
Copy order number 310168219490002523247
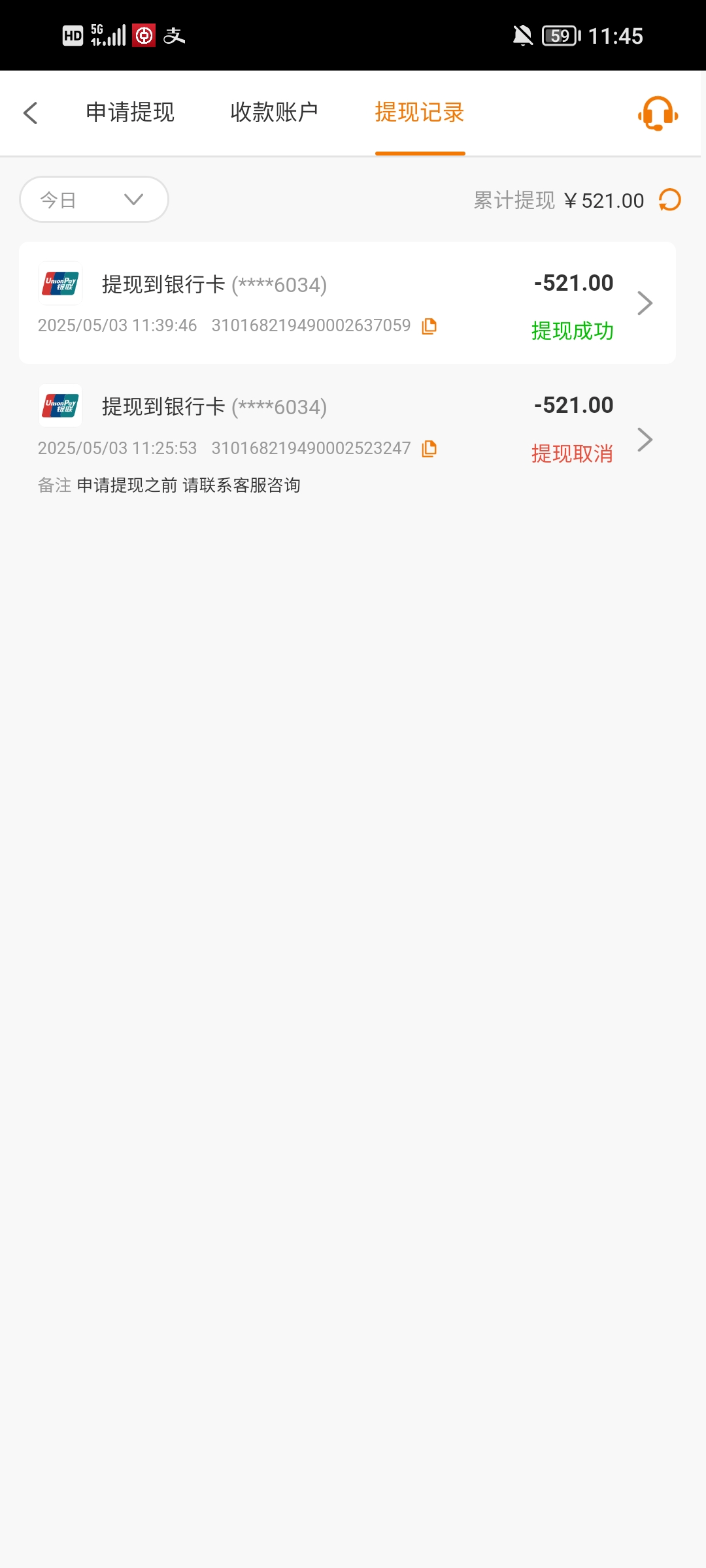click(429, 449)
